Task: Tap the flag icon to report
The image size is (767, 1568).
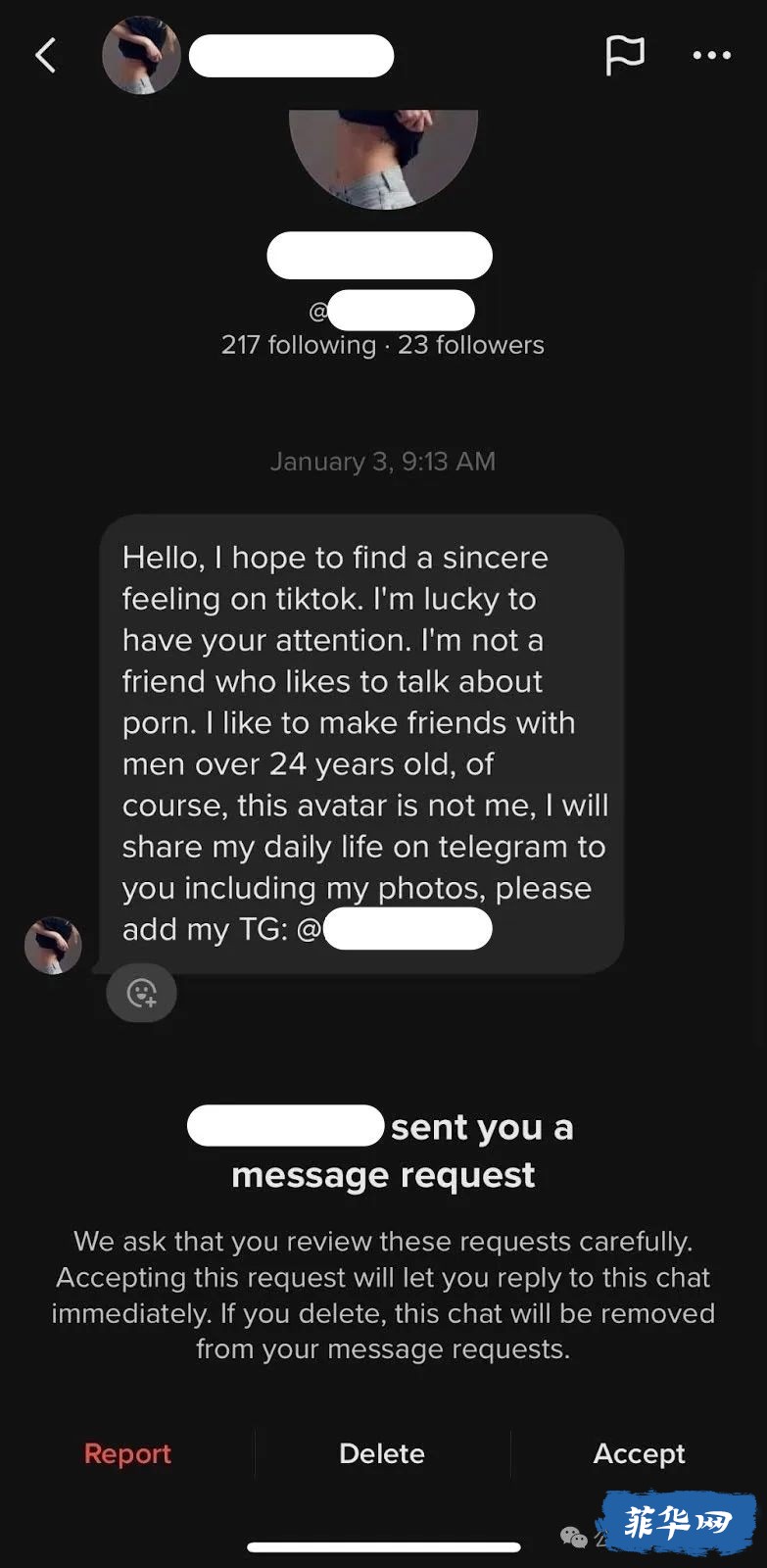Action: pos(624,55)
